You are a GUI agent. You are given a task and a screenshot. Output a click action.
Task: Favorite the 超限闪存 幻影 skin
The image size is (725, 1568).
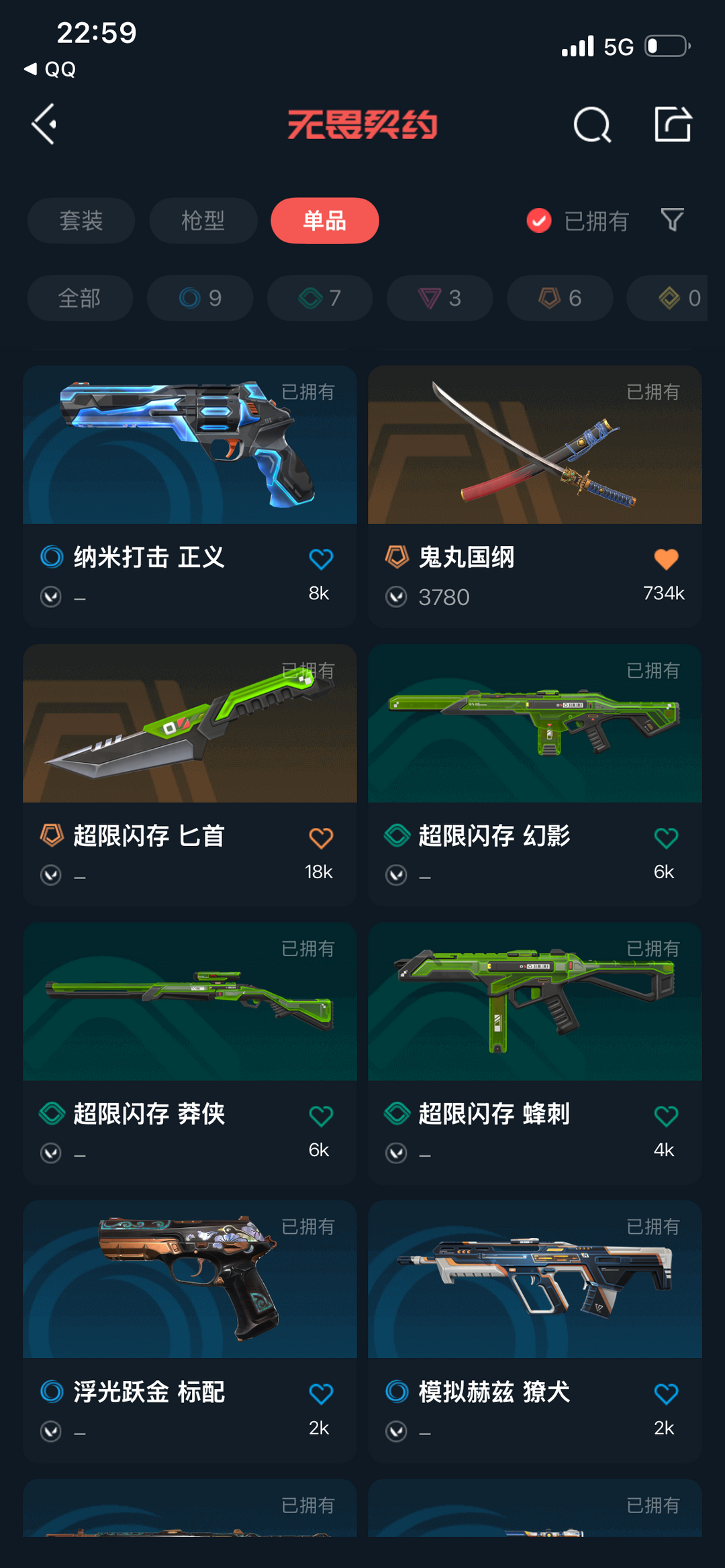click(x=665, y=836)
